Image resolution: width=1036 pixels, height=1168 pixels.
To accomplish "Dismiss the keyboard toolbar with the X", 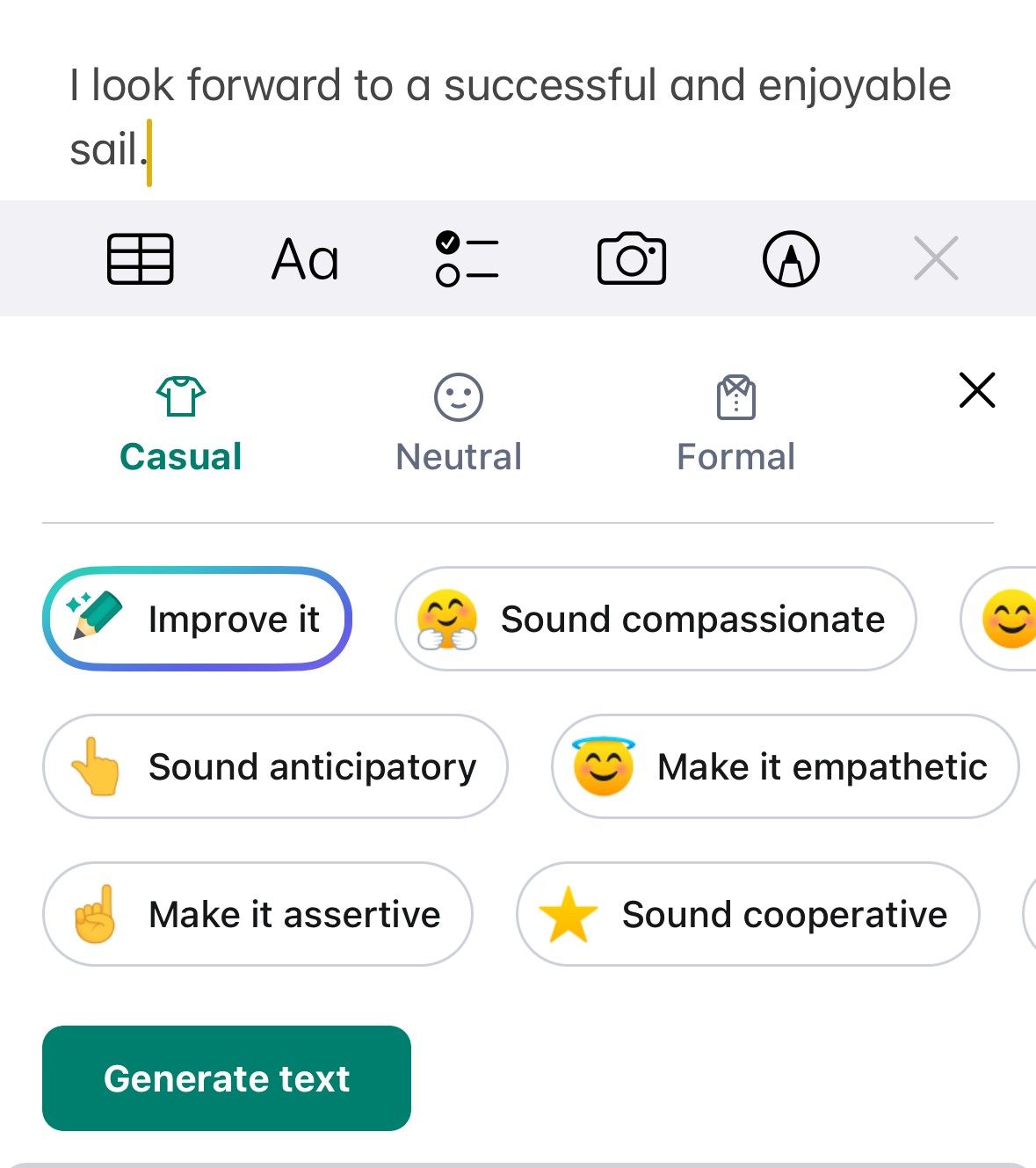I will [935, 258].
